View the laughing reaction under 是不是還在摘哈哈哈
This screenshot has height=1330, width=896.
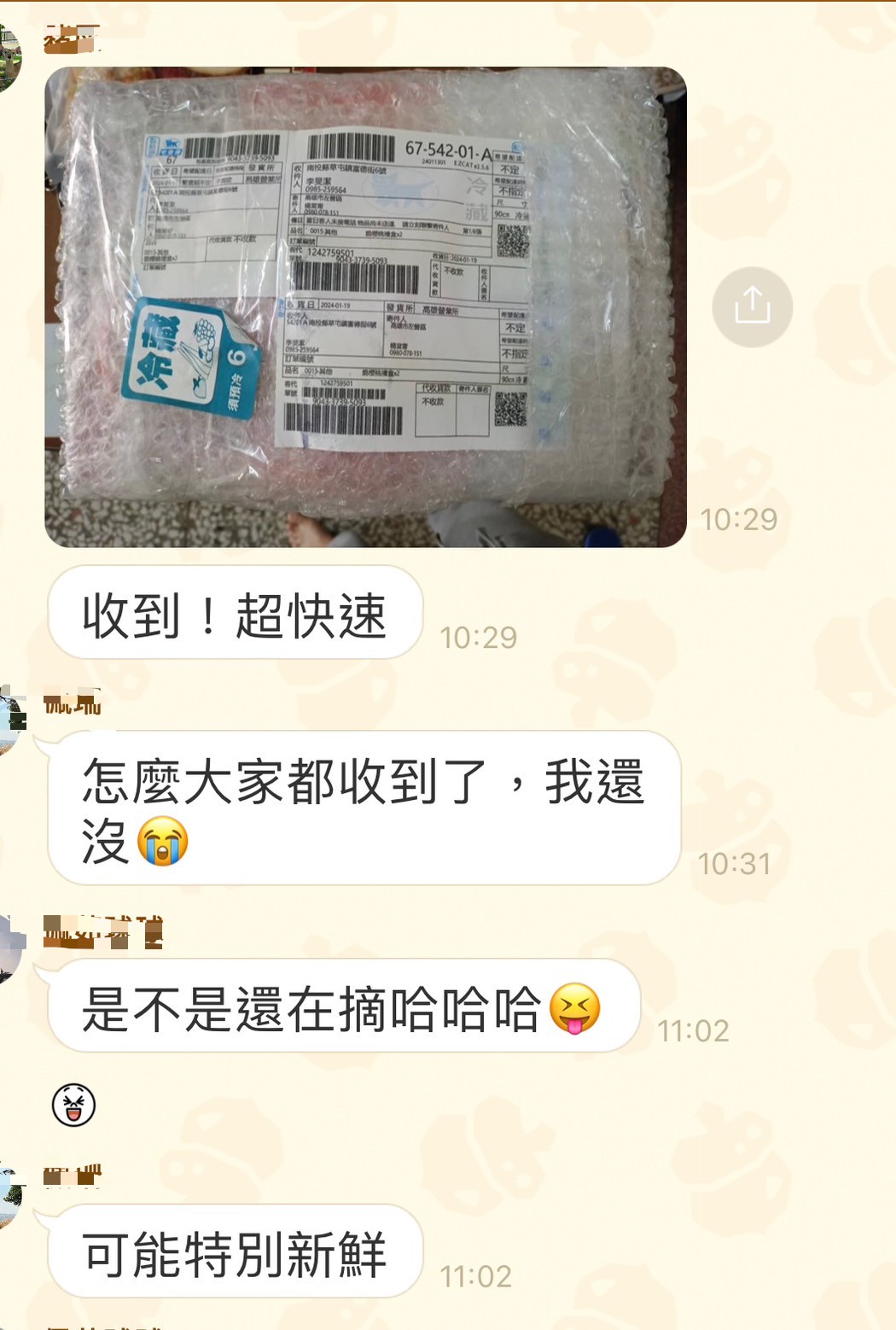73,1105
